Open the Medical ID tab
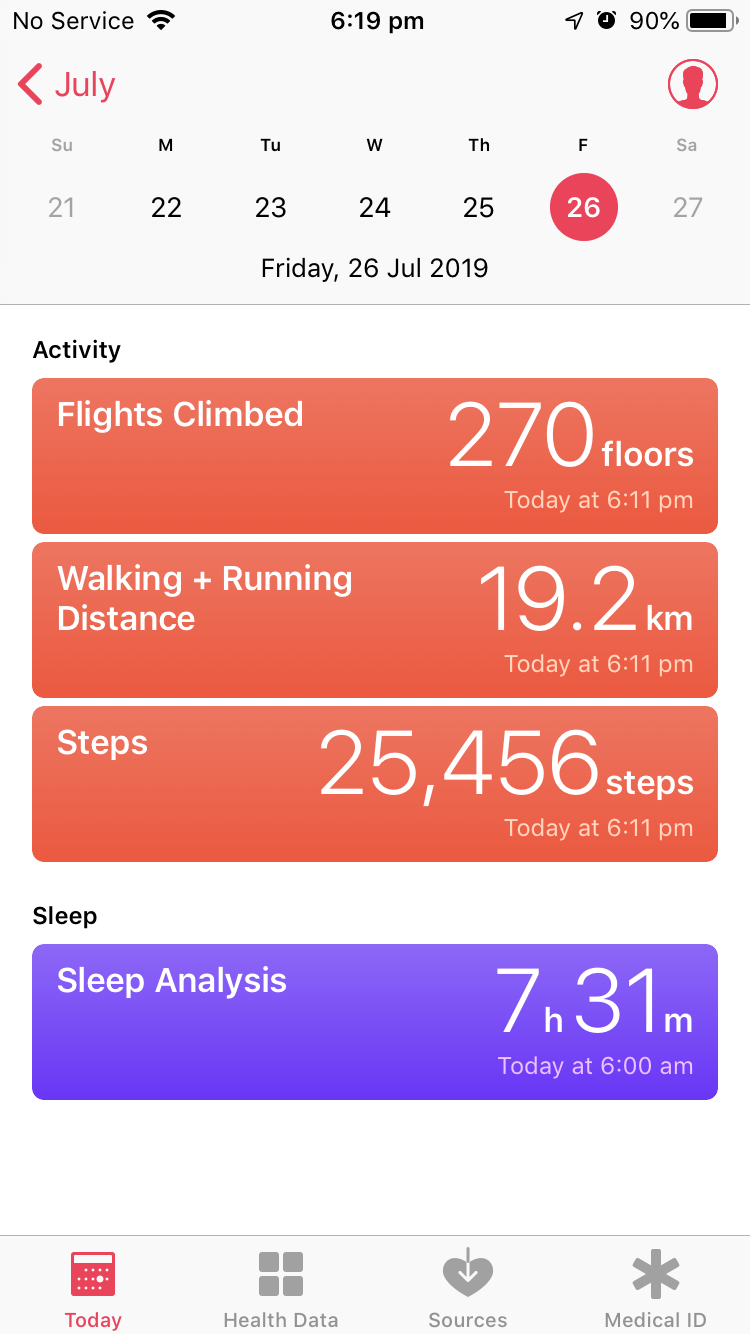The width and height of the screenshot is (750, 1334). tap(656, 1288)
